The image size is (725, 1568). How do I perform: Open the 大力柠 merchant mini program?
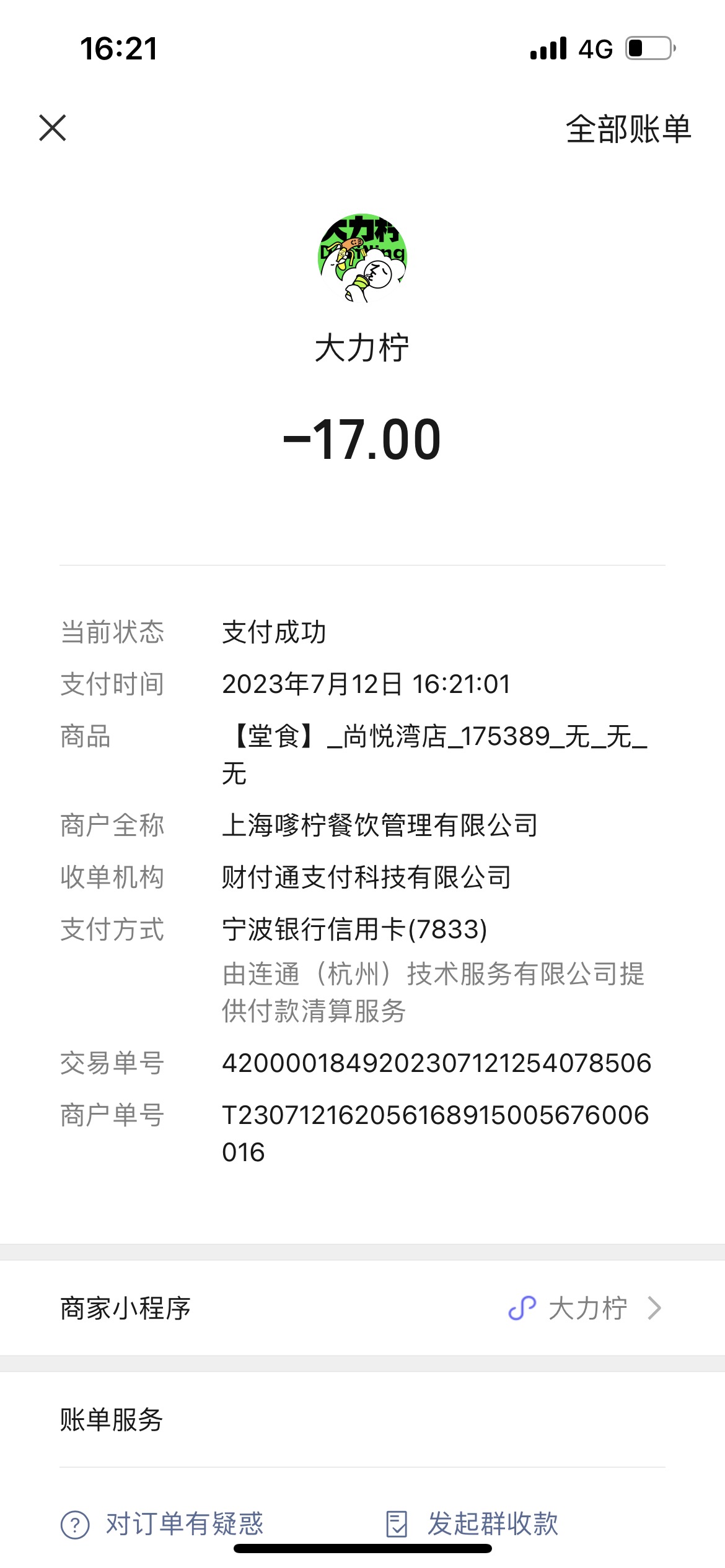point(362,1308)
